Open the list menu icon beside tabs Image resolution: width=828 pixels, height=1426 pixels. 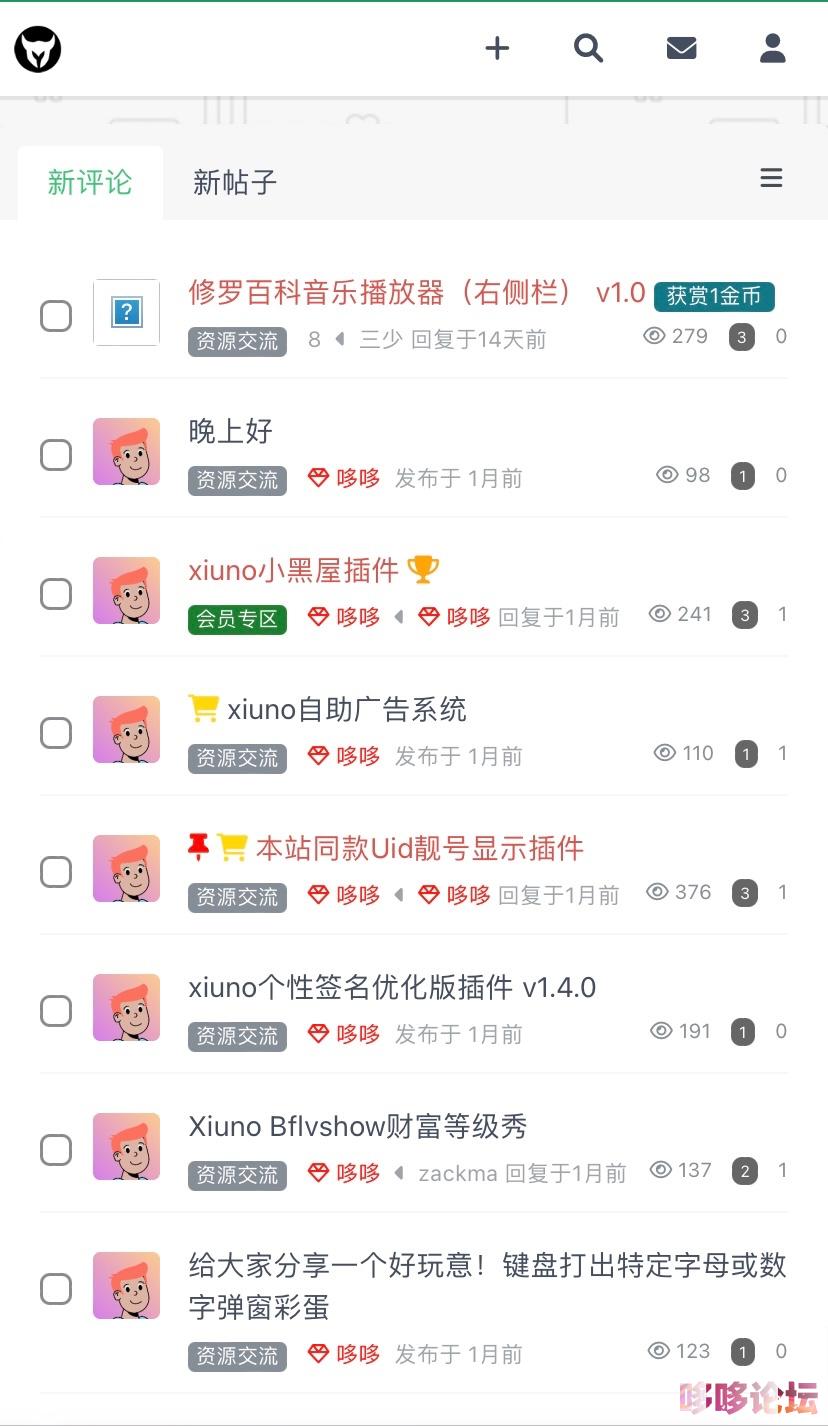[771, 178]
